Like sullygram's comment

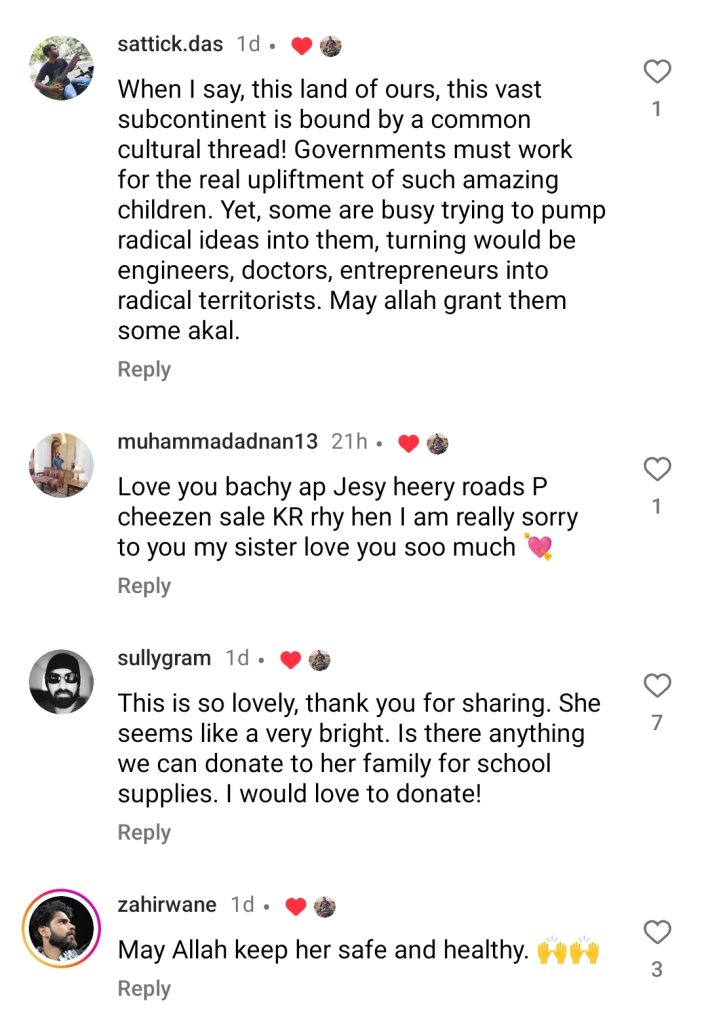(656, 686)
